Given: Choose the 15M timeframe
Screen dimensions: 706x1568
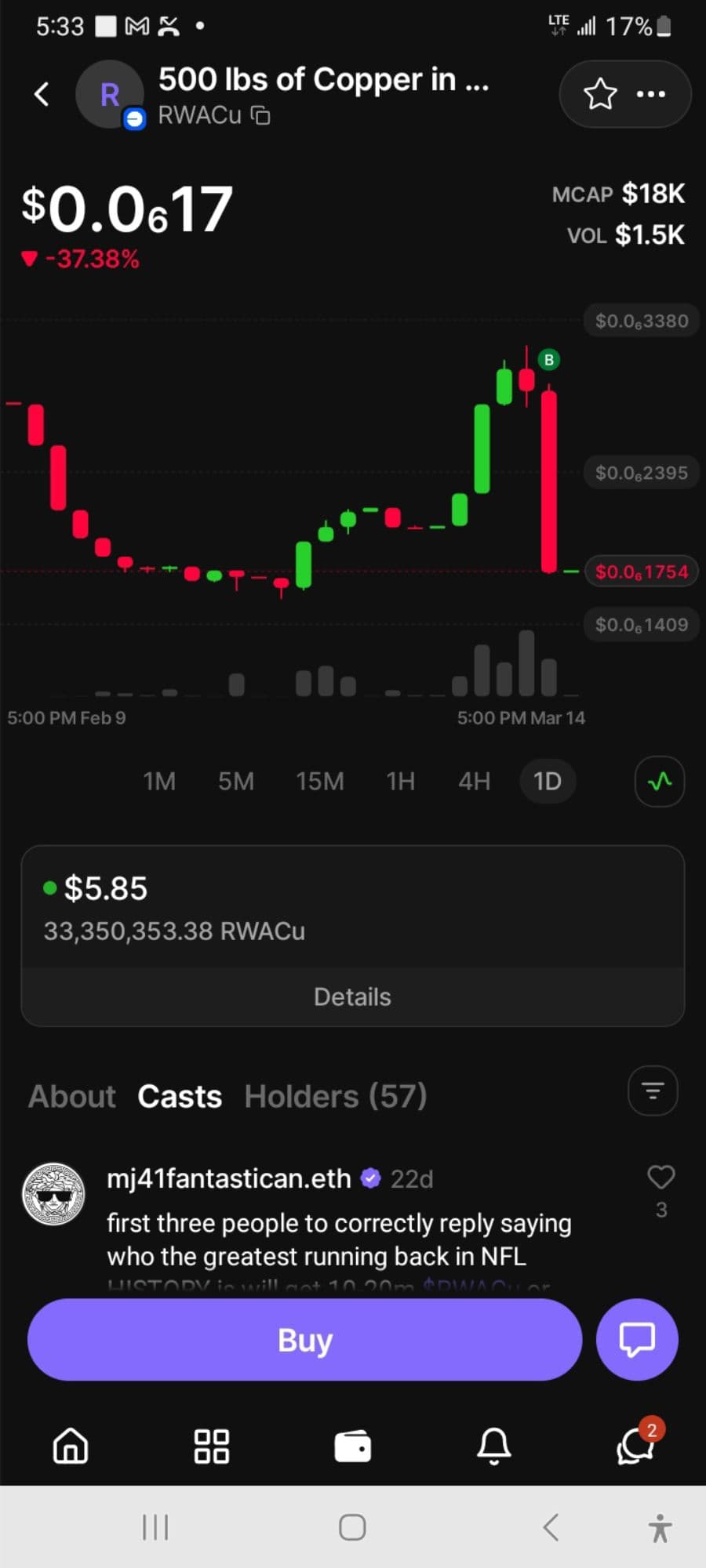Looking at the screenshot, I should tap(320, 781).
